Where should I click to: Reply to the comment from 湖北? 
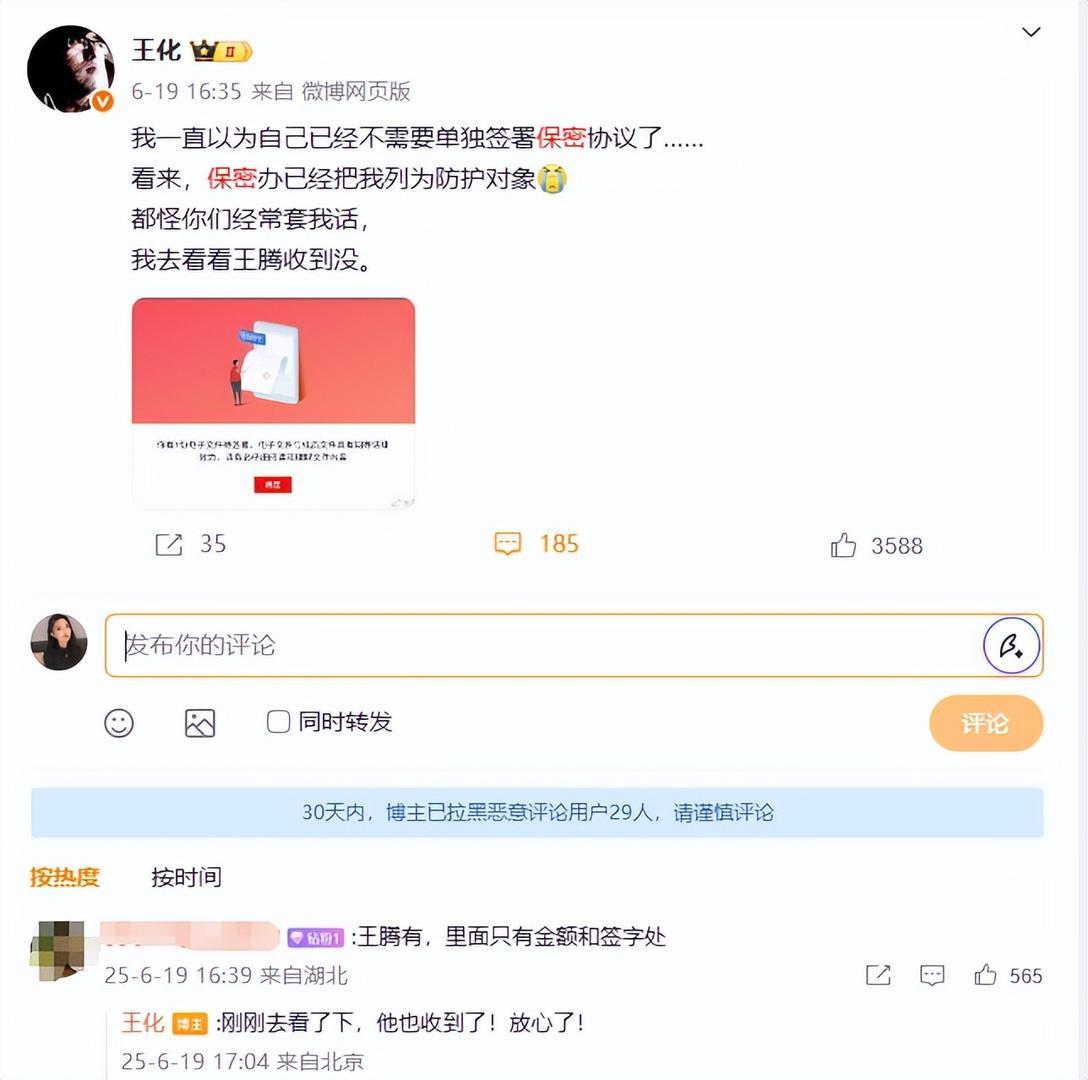click(x=932, y=975)
